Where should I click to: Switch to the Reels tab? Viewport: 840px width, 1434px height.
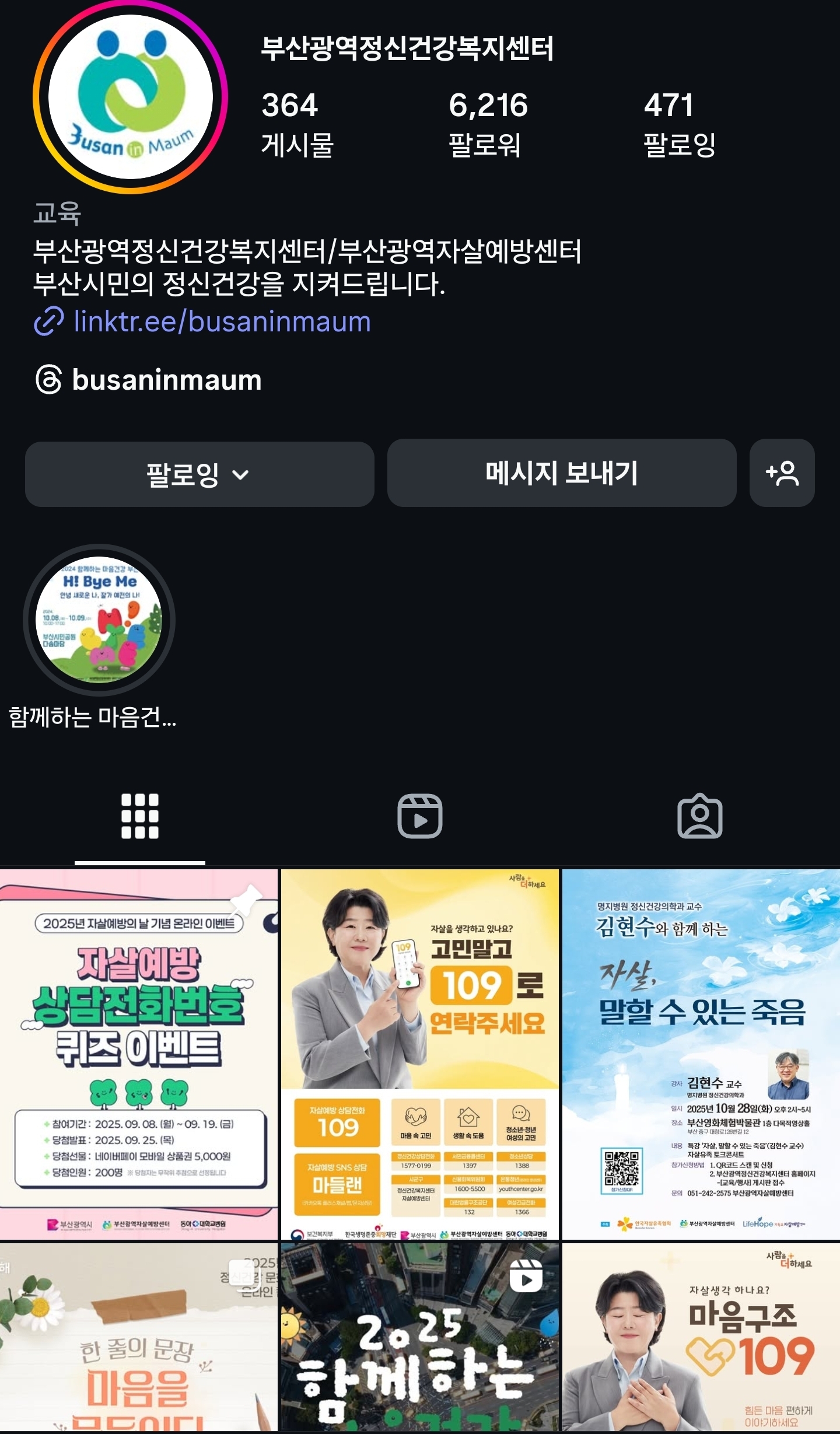[419, 816]
